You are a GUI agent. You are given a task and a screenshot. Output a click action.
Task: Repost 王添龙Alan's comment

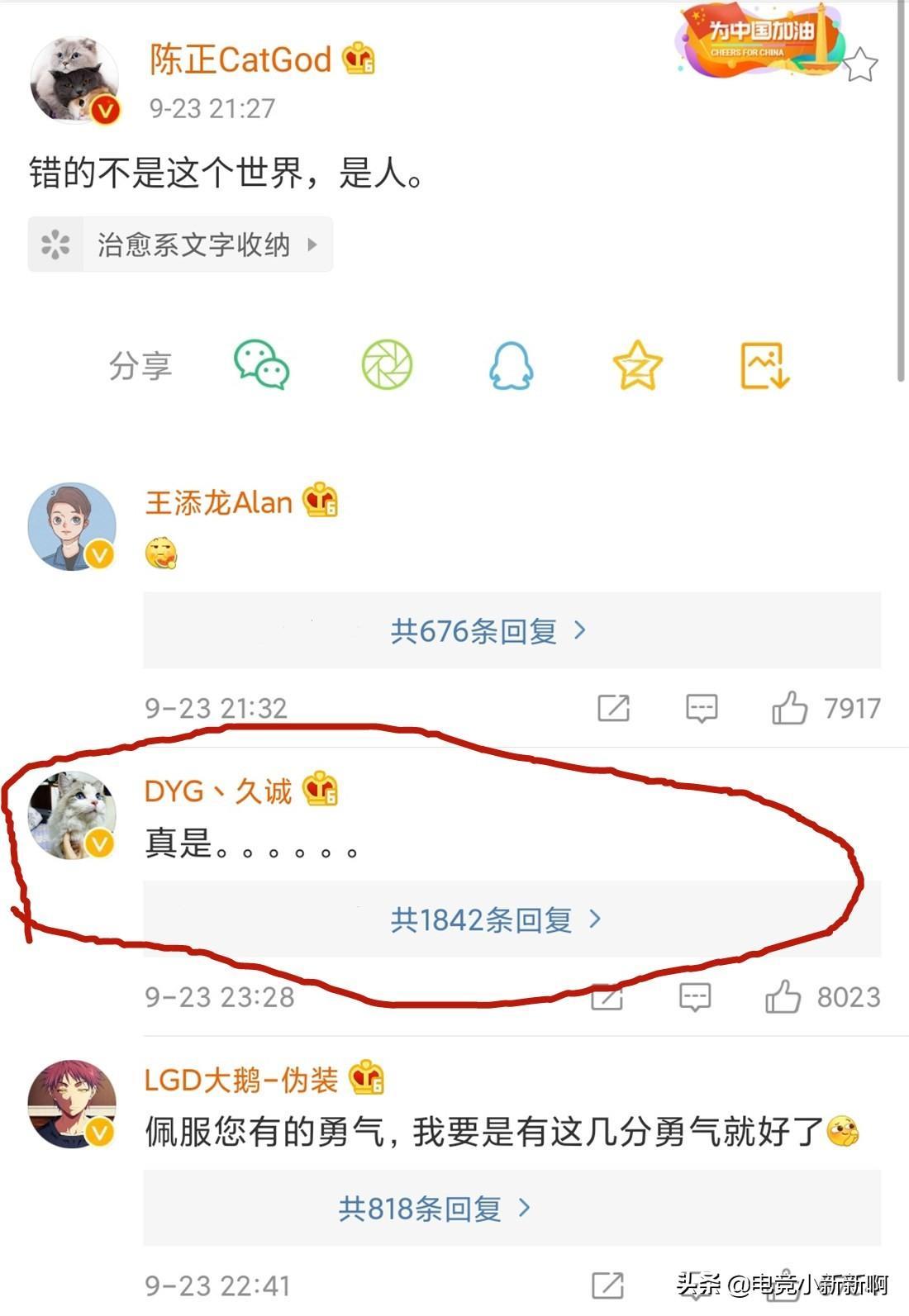click(613, 708)
